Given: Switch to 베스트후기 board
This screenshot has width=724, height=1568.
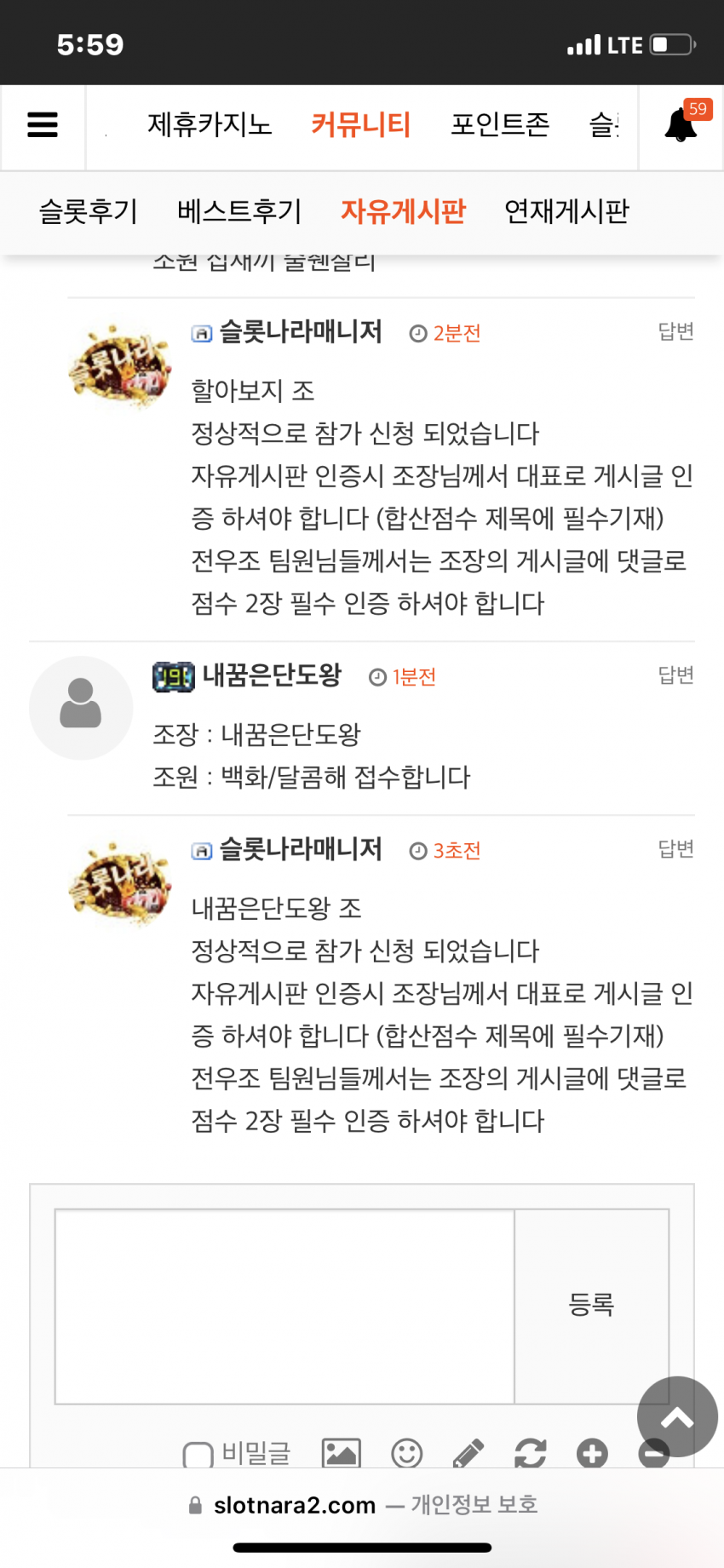Looking at the screenshot, I should point(239,211).
